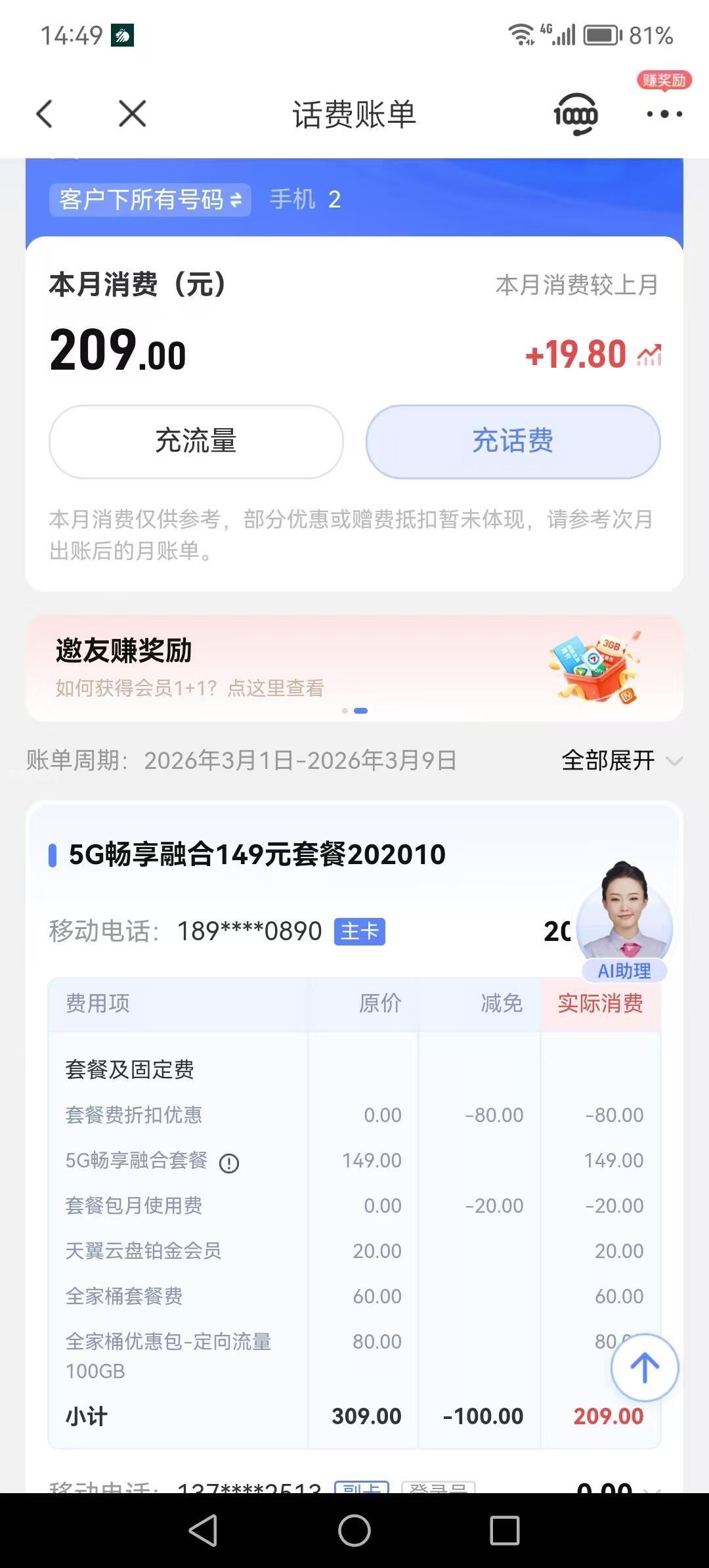Tap the 充流量 button
The height and width of the screenshot is (1568, 709).
click(x=196, y=441)
